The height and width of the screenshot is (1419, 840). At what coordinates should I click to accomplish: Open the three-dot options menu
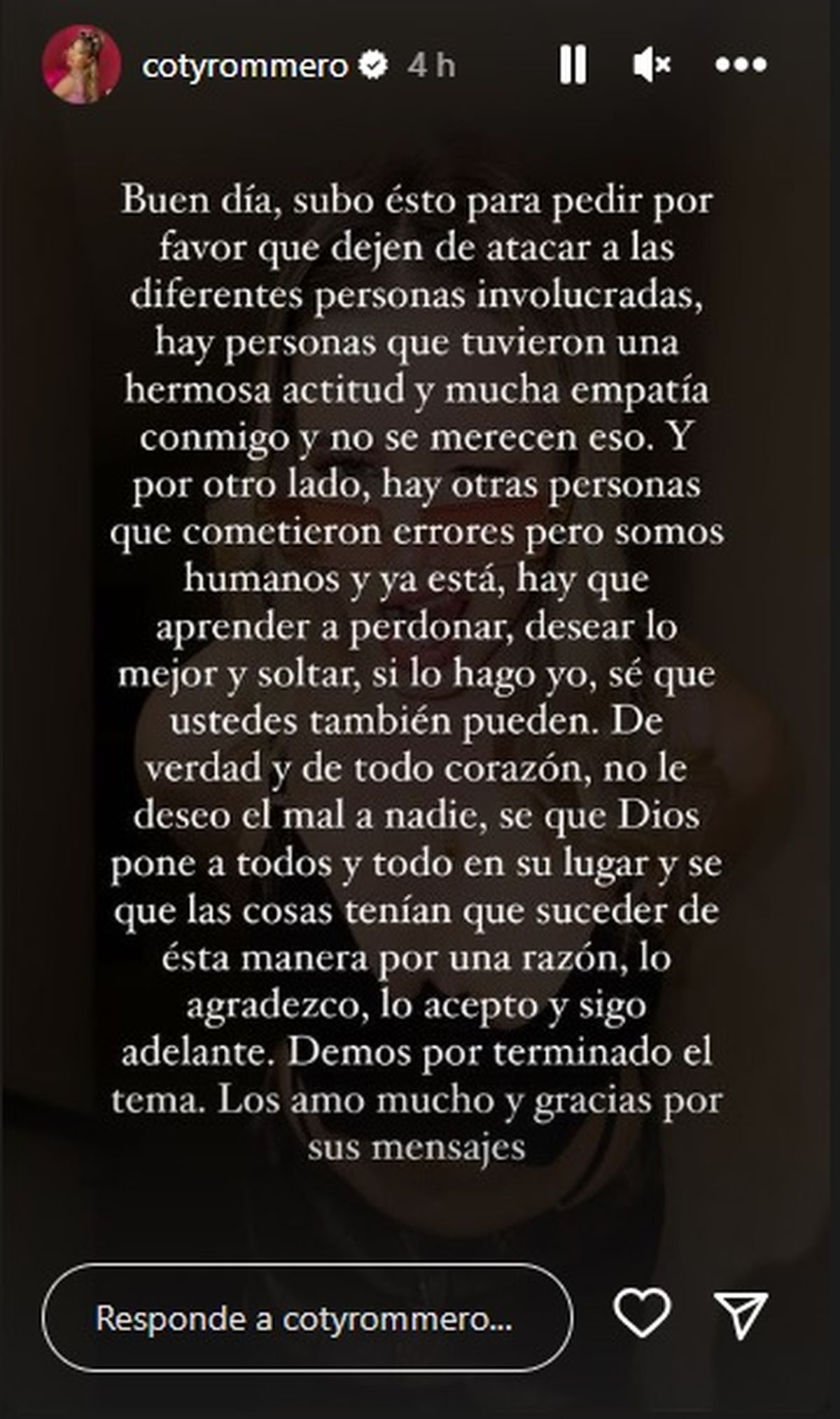741,65
